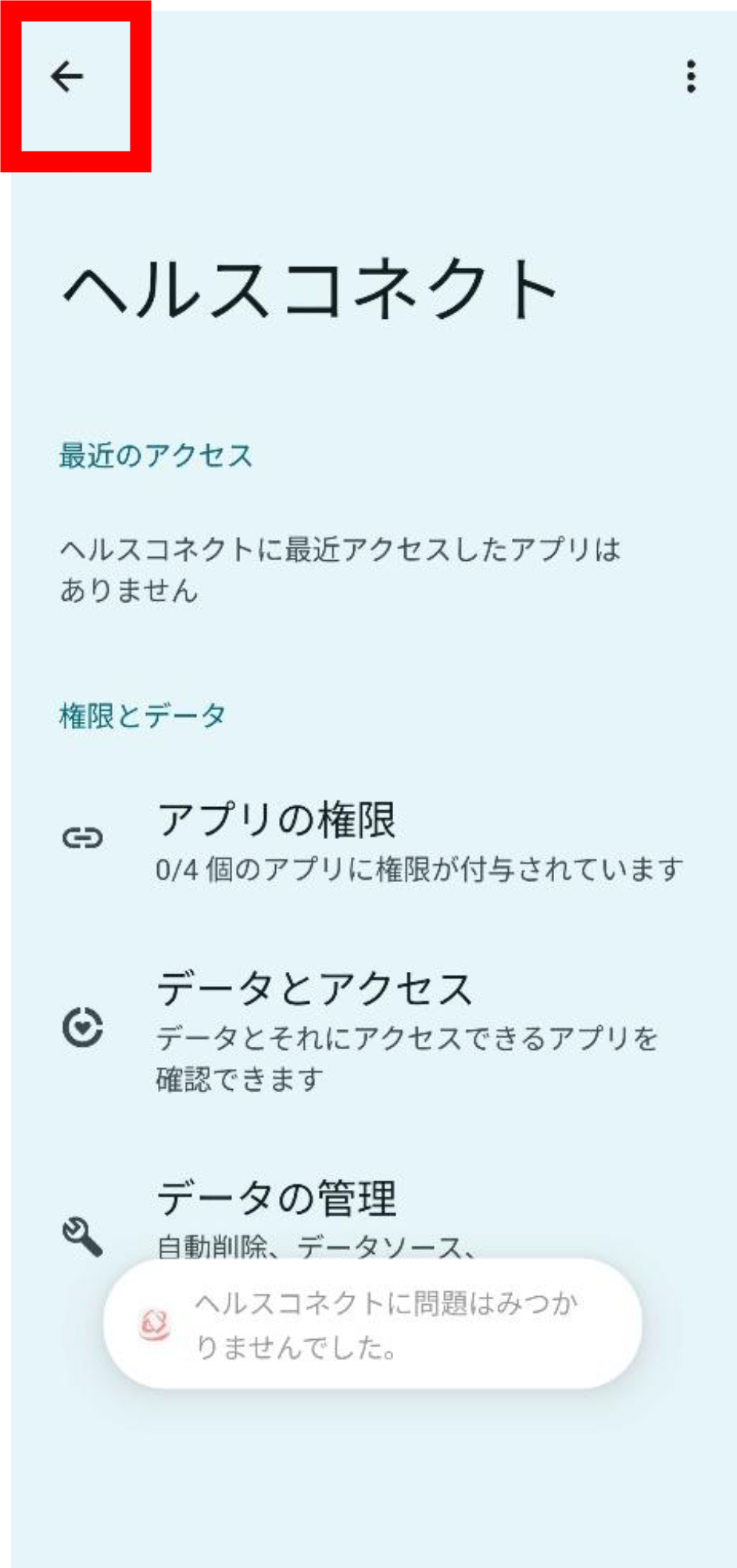This screenshot has height=1568, width=737.
Task: Tap the 権限とデータ section header
Action: (139, 713)
